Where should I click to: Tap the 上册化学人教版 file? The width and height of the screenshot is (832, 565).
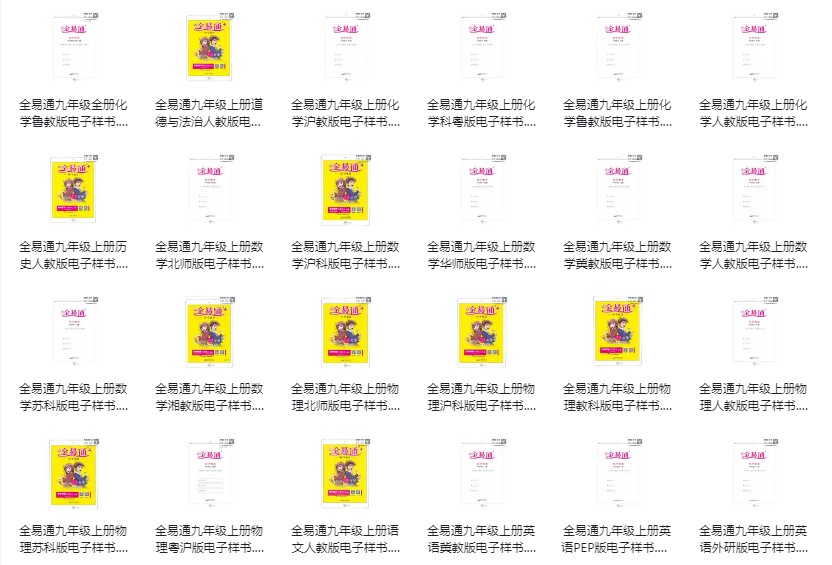[753, 48]
